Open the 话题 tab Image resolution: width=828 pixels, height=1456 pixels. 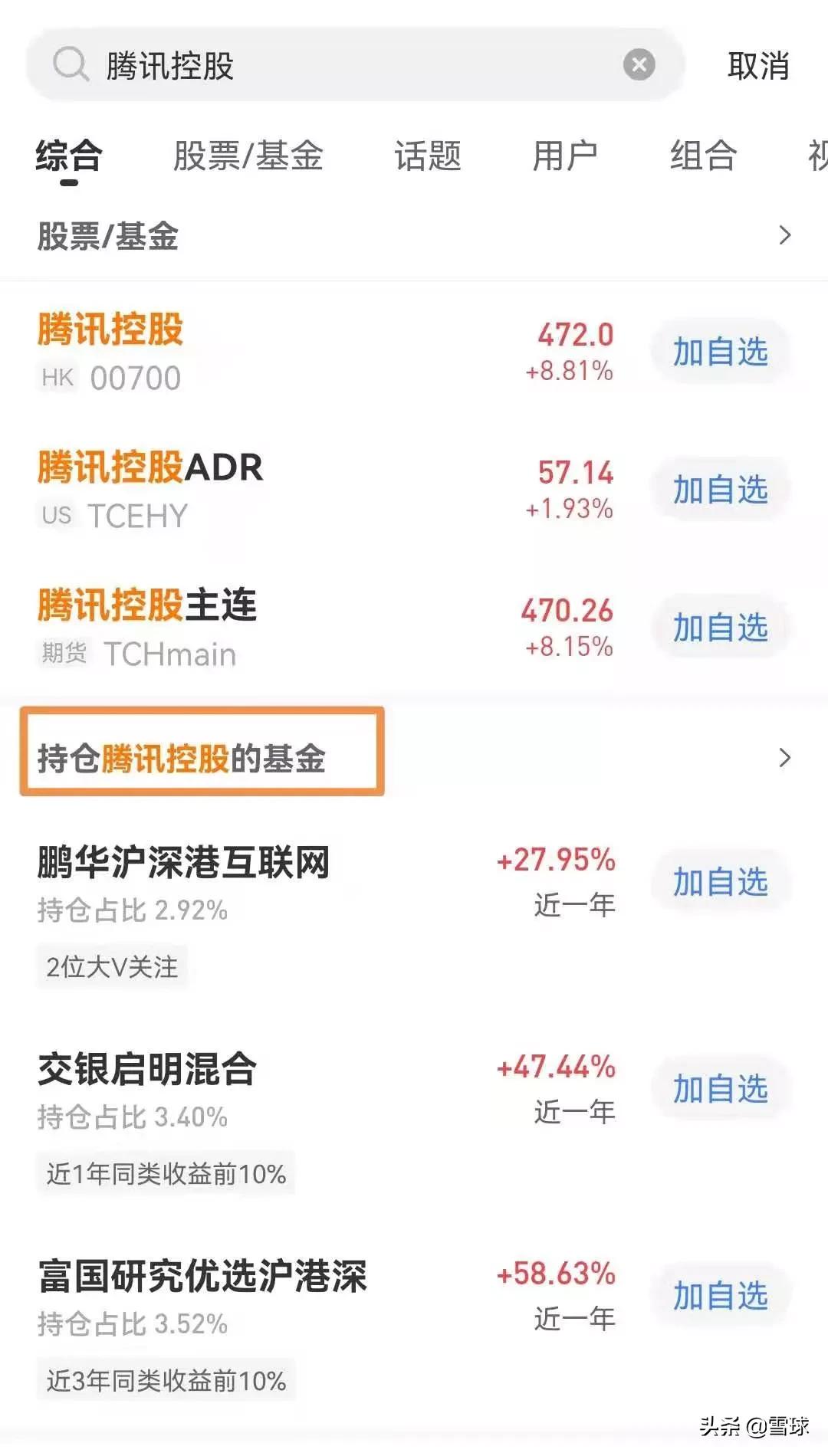[427, 156]
